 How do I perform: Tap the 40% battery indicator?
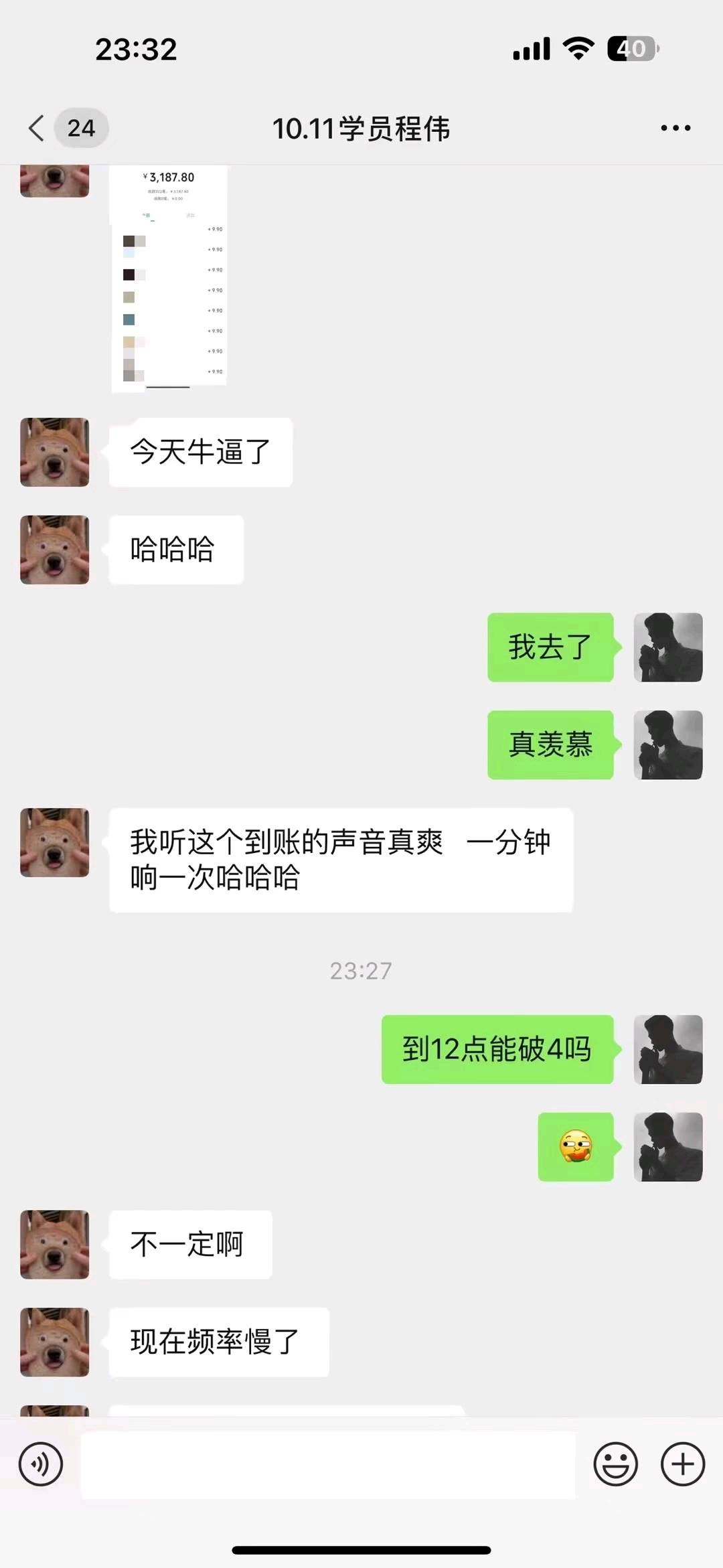tap(632, 48)
